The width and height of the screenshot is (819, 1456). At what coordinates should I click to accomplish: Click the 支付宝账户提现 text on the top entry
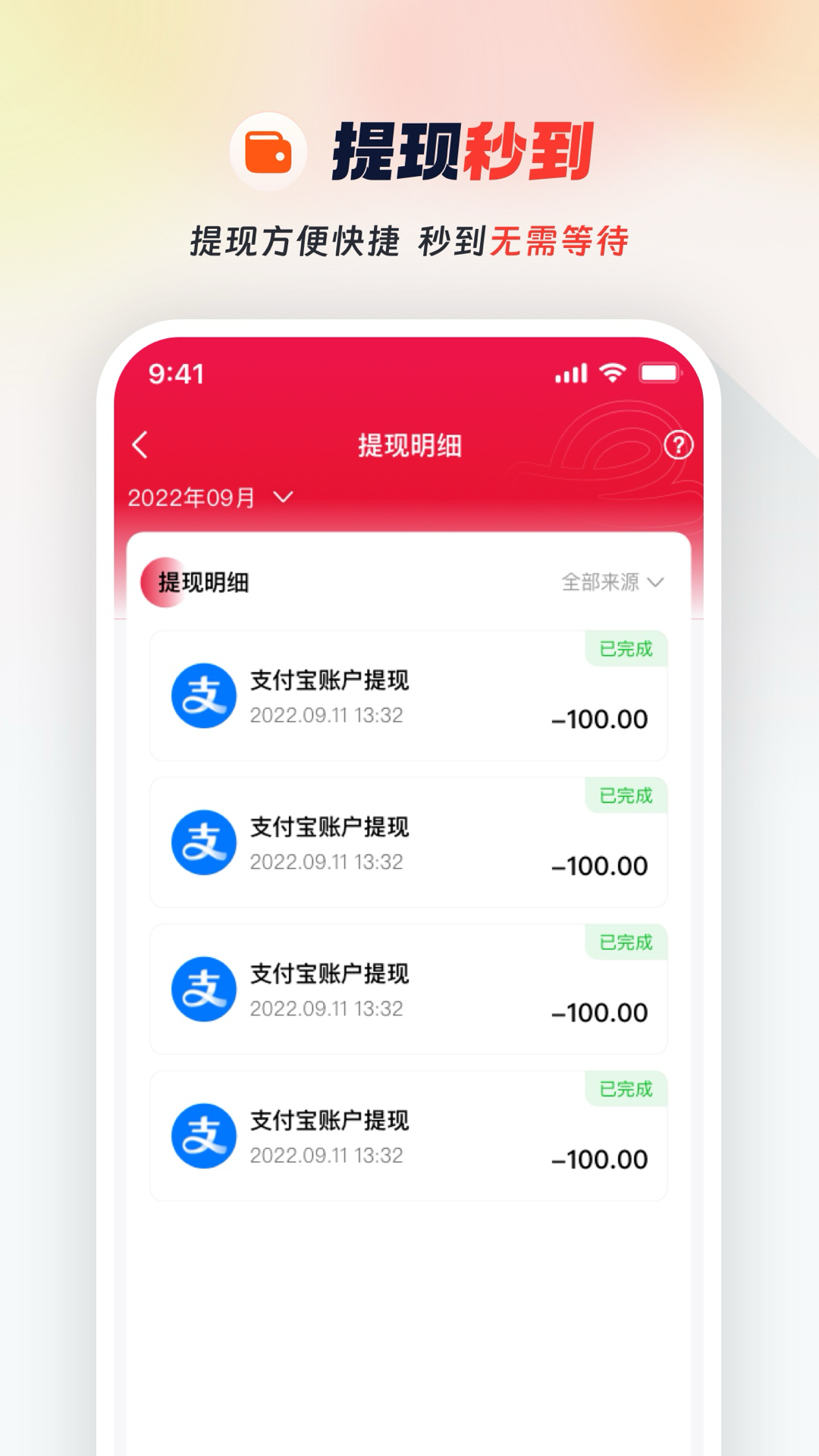coord(329,682)
